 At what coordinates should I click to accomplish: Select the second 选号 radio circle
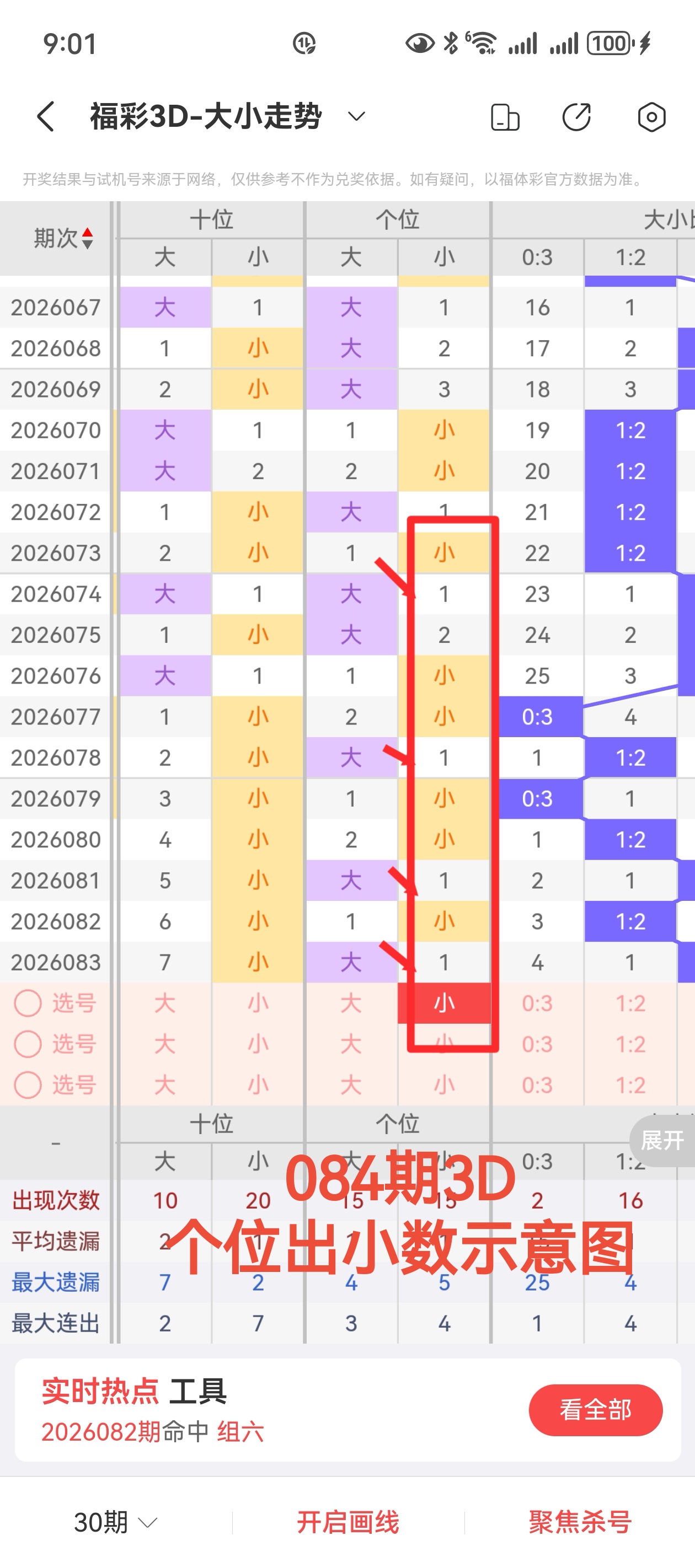(28, 1044)
